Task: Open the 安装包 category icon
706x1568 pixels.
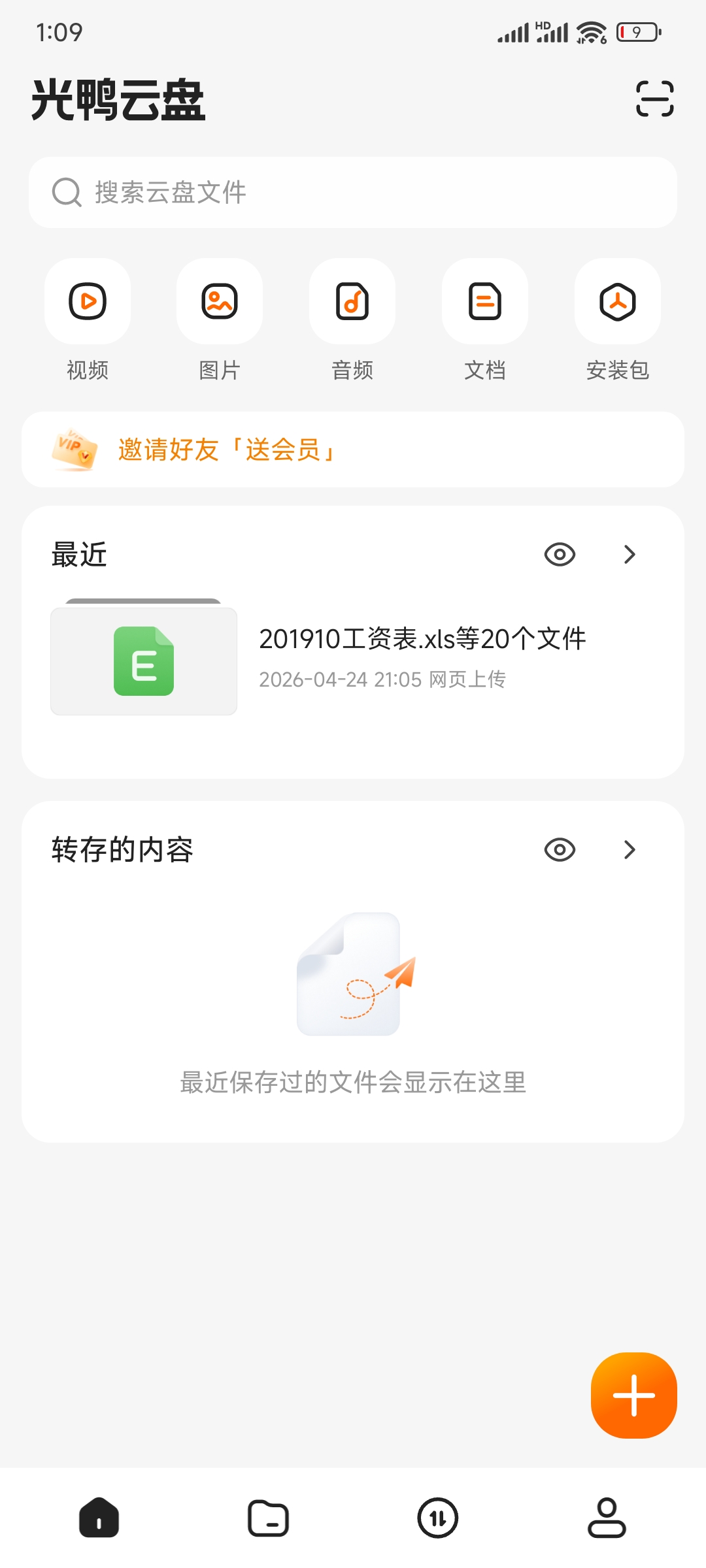Action: coord(617,301)
